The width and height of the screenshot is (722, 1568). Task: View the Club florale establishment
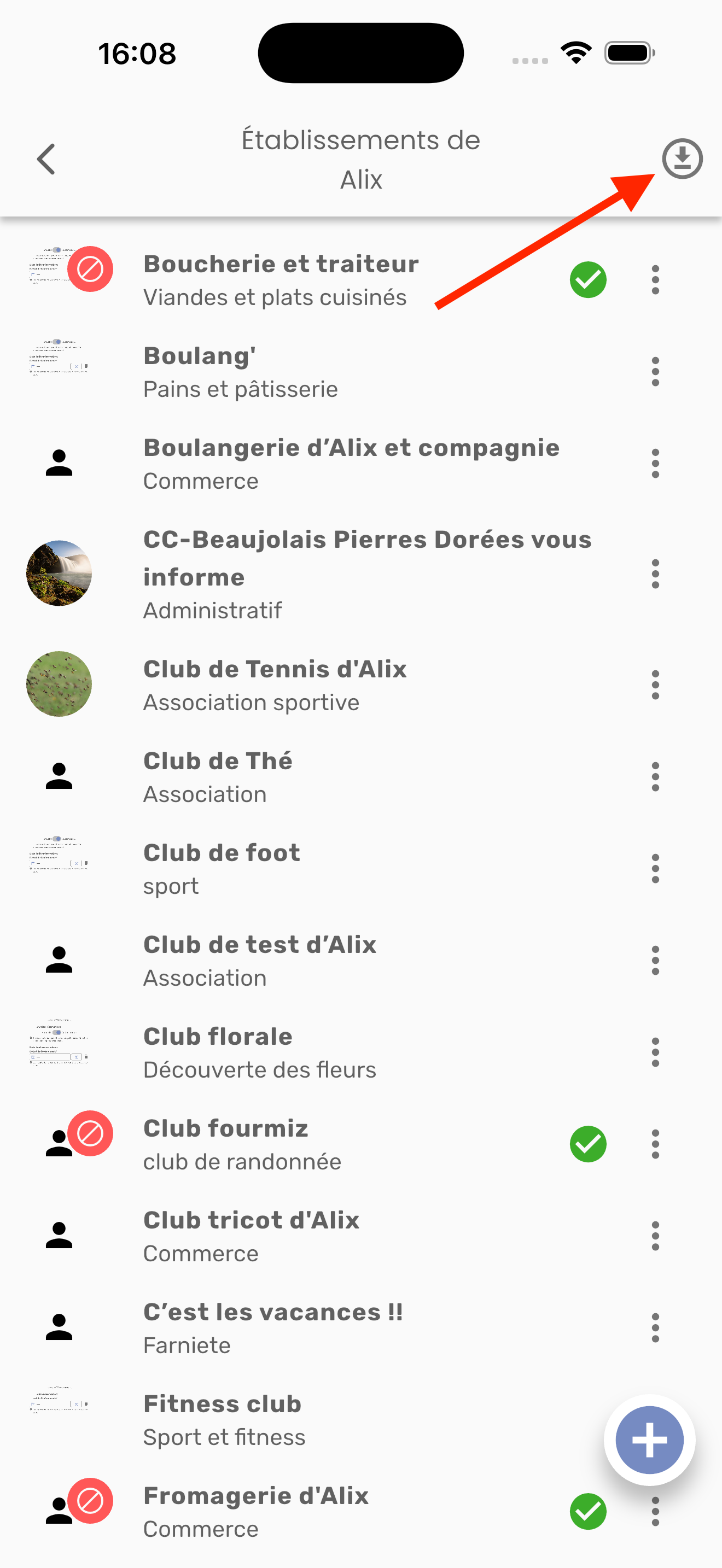259,1052
